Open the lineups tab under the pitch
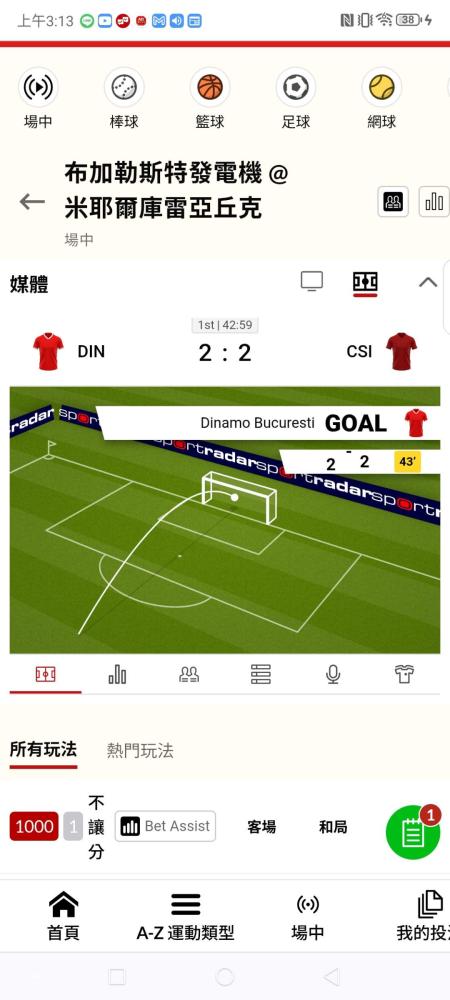Image resolution: width=450 pixels, height=1000 pixels. tap(189, 674)
